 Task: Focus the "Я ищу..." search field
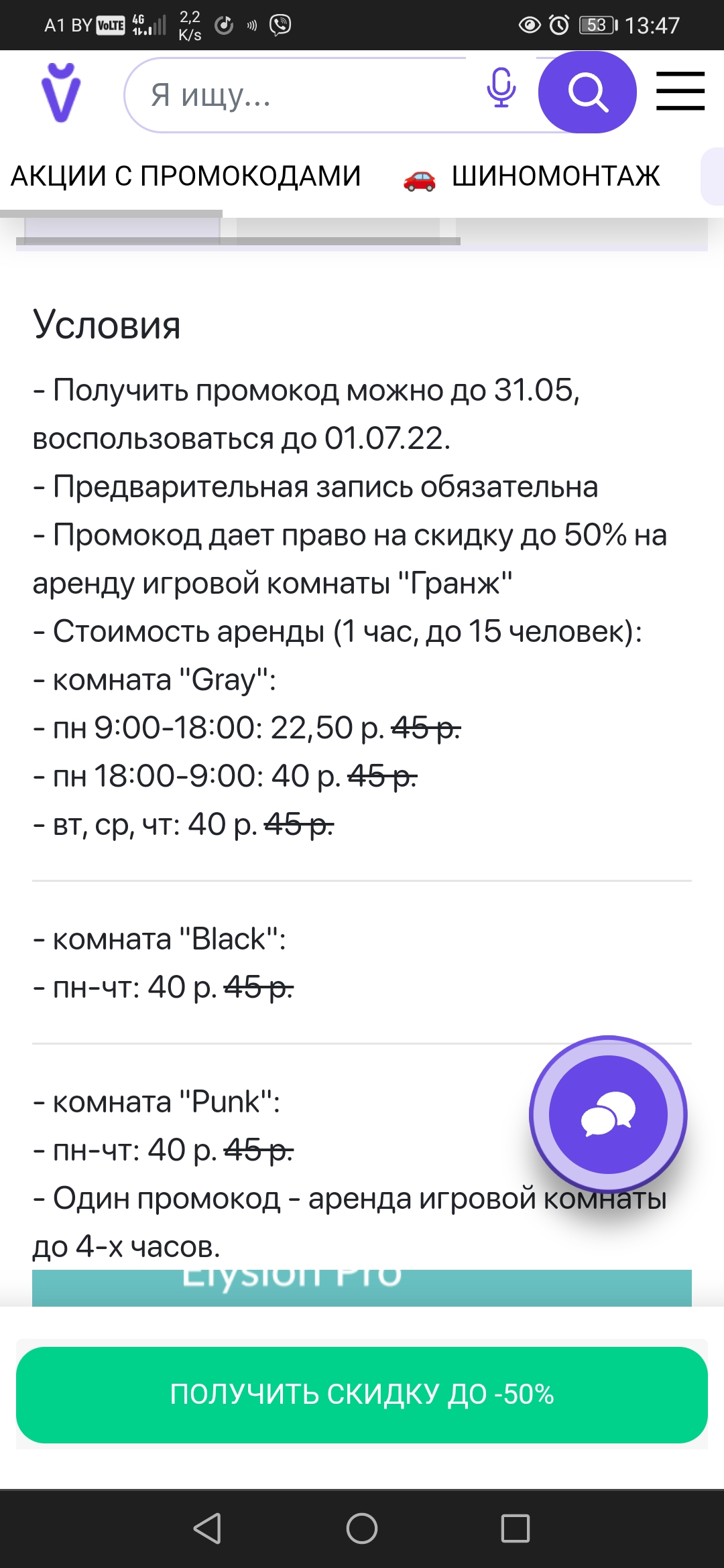pyautogui.click(x=302, y=95)
